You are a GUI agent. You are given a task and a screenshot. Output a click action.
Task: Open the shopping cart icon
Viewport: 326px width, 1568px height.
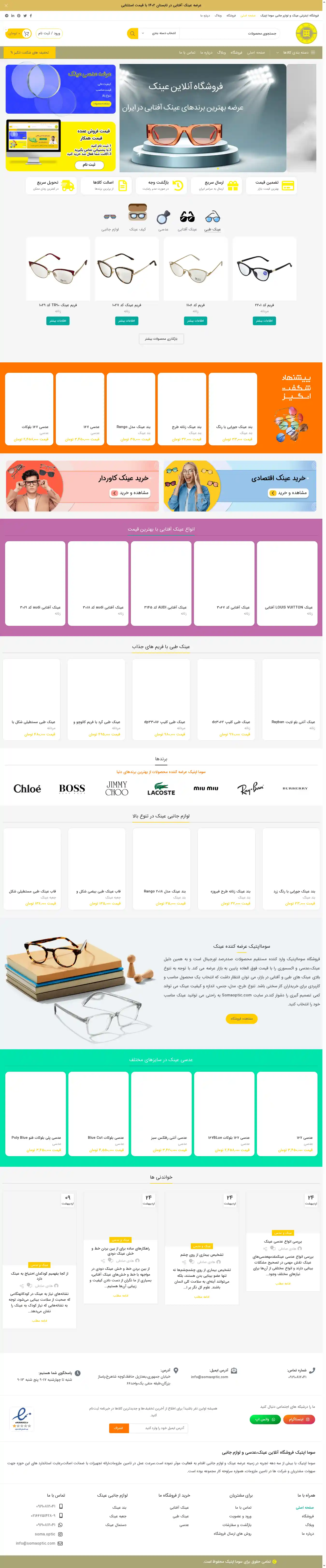coord(26,34)
